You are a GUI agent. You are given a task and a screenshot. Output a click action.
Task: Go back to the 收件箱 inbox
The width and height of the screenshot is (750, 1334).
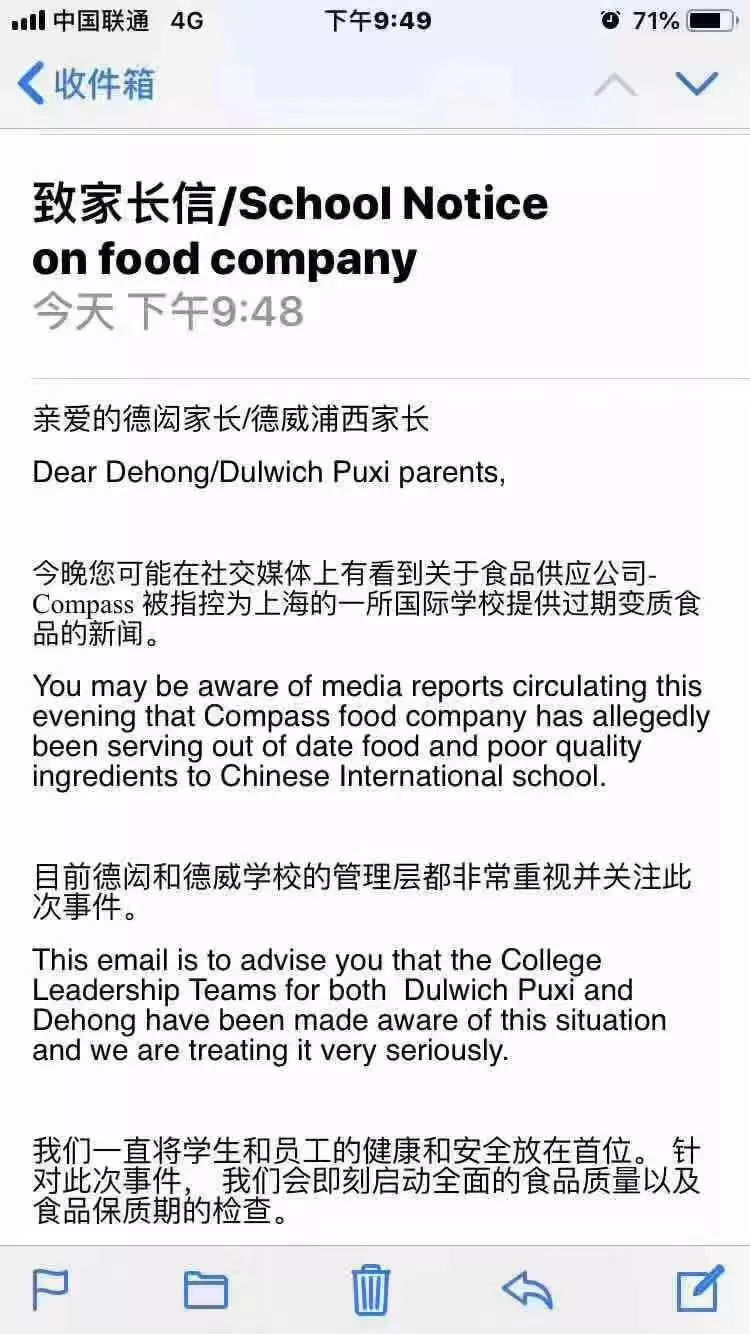coord(86,83)
